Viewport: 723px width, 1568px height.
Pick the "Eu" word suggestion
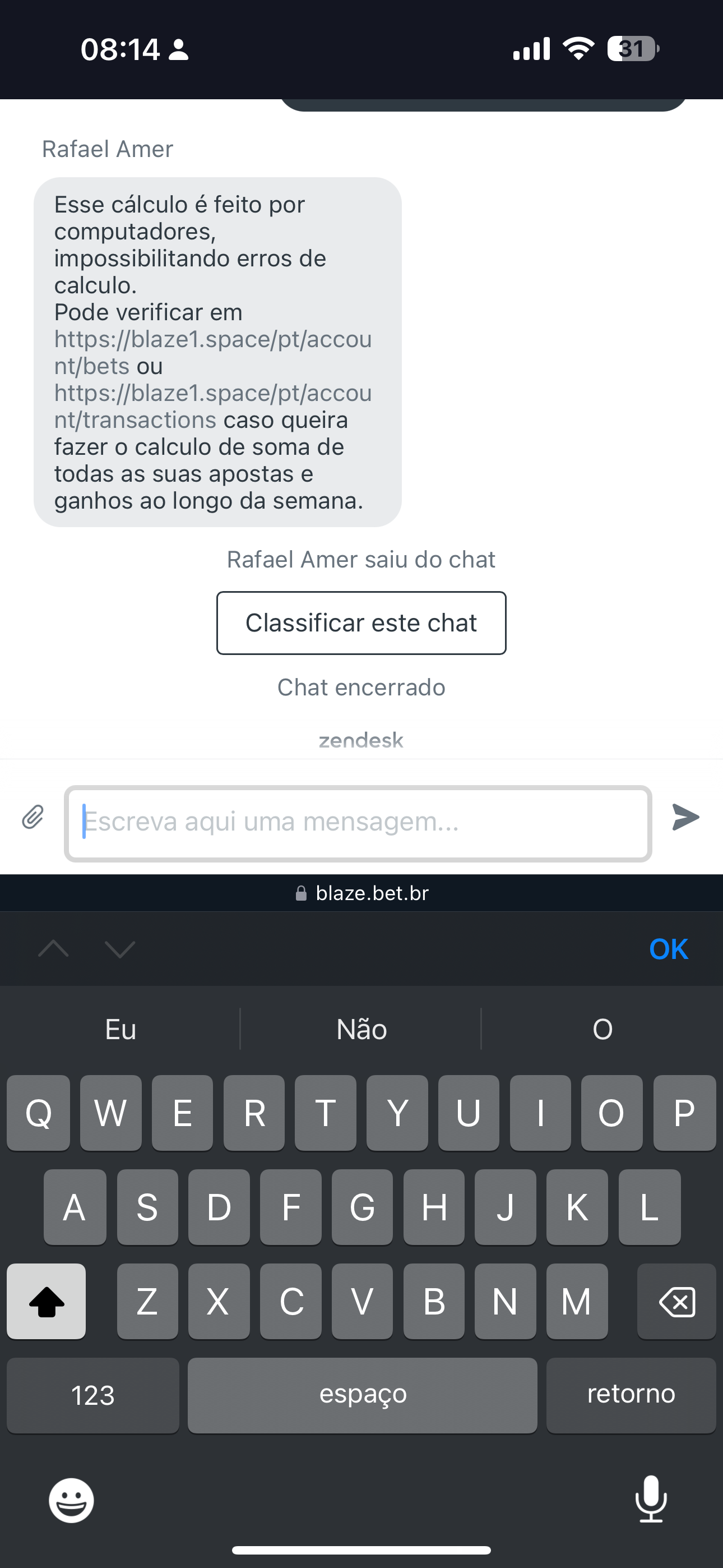coord(121,1029)
